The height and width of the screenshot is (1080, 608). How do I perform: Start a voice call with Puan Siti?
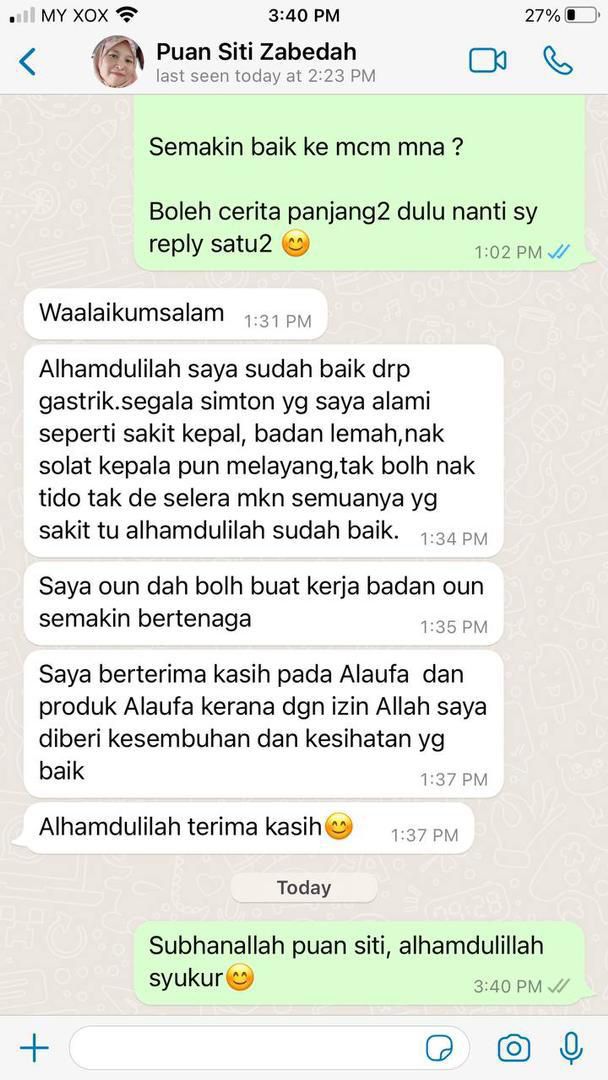point(557,61)
